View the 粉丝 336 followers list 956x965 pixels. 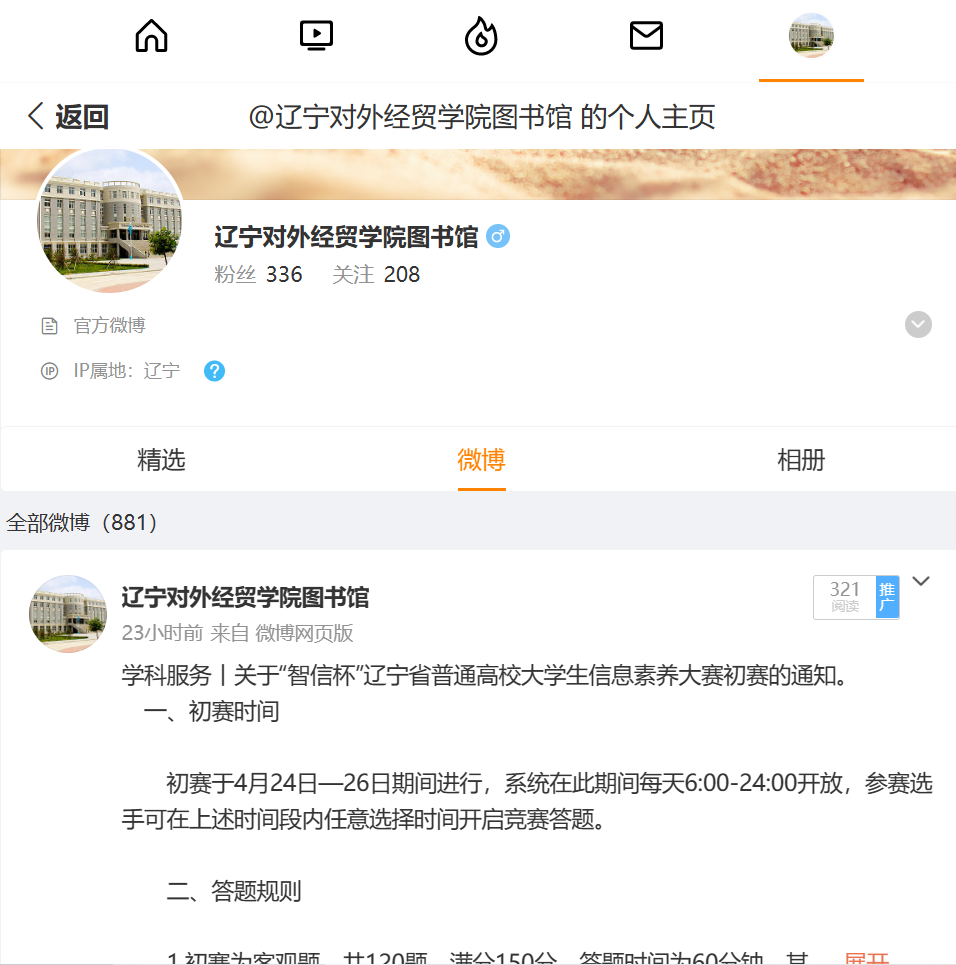[x=258, y=274]
